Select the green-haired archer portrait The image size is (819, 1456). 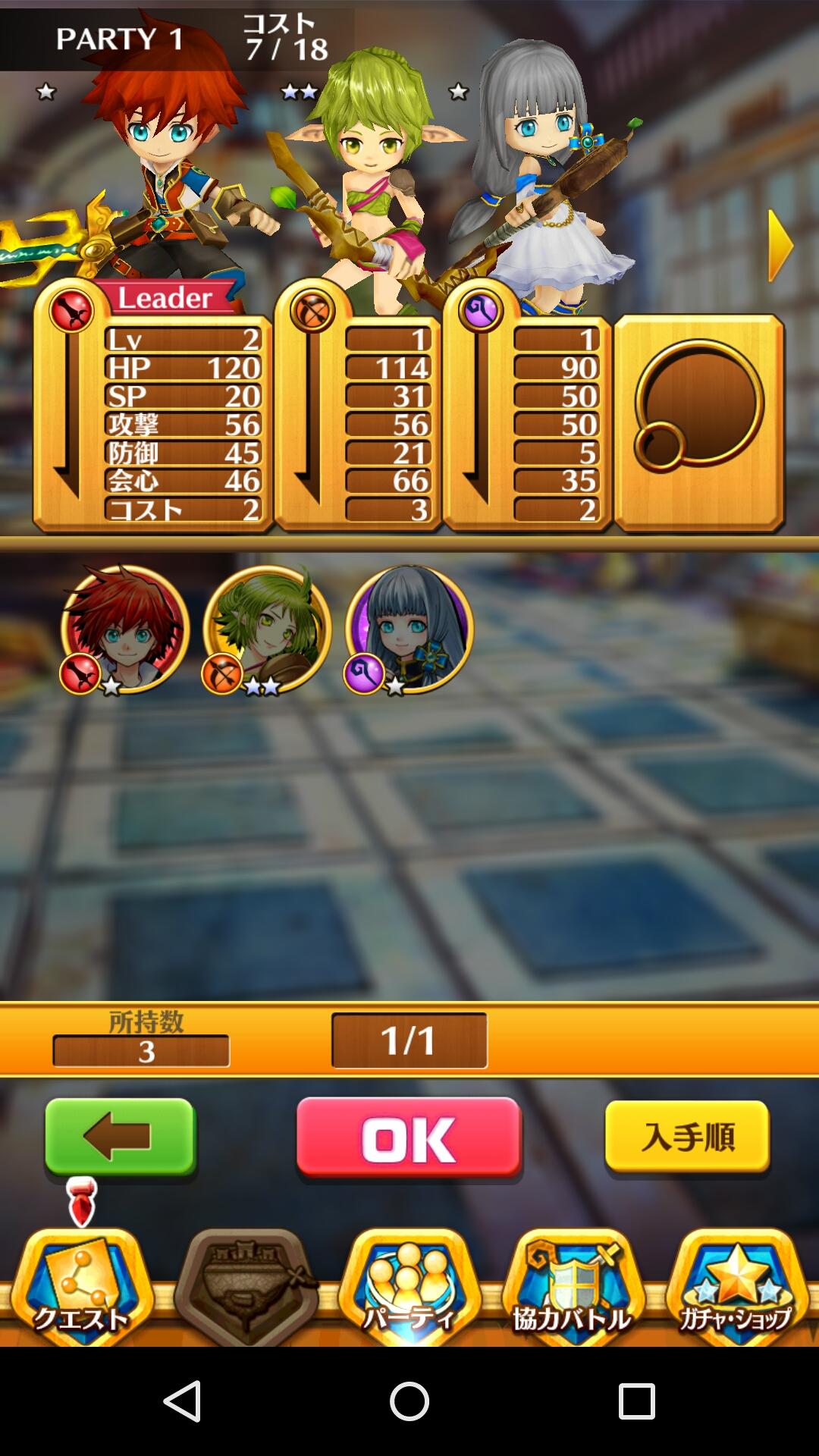(267, 629)
